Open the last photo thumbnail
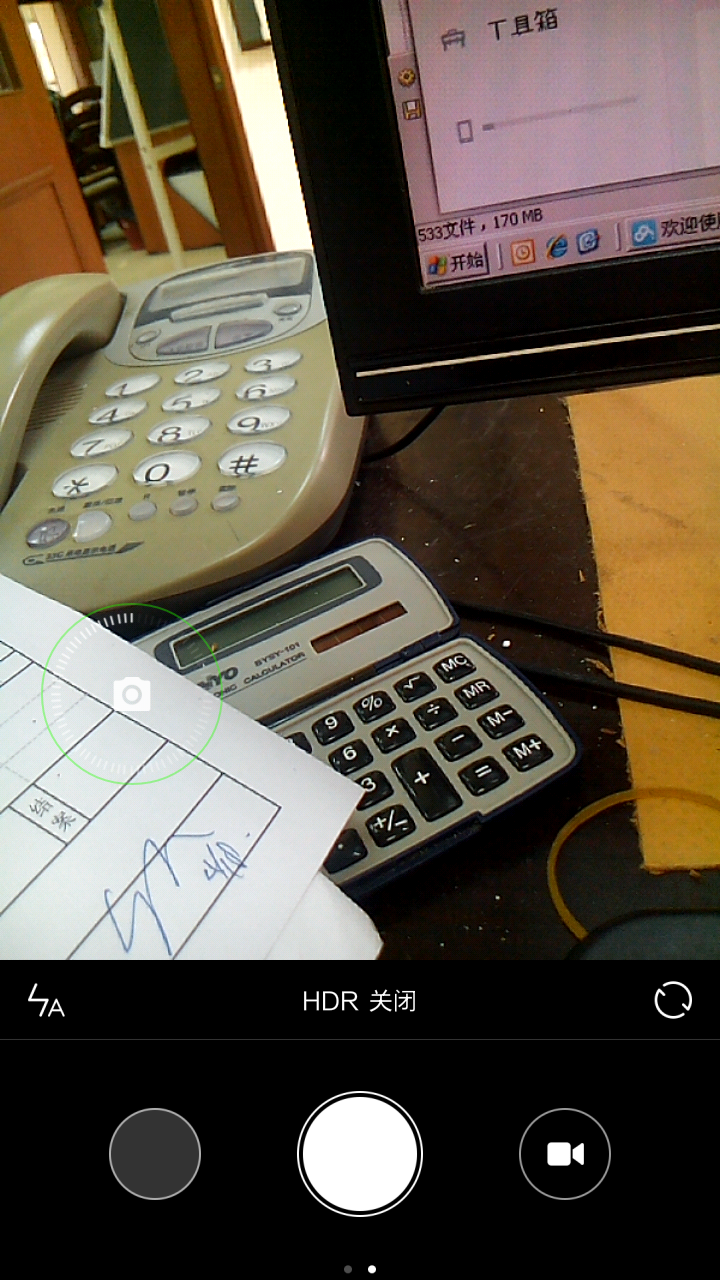 pyautogui.click(x=155, y=1154)
